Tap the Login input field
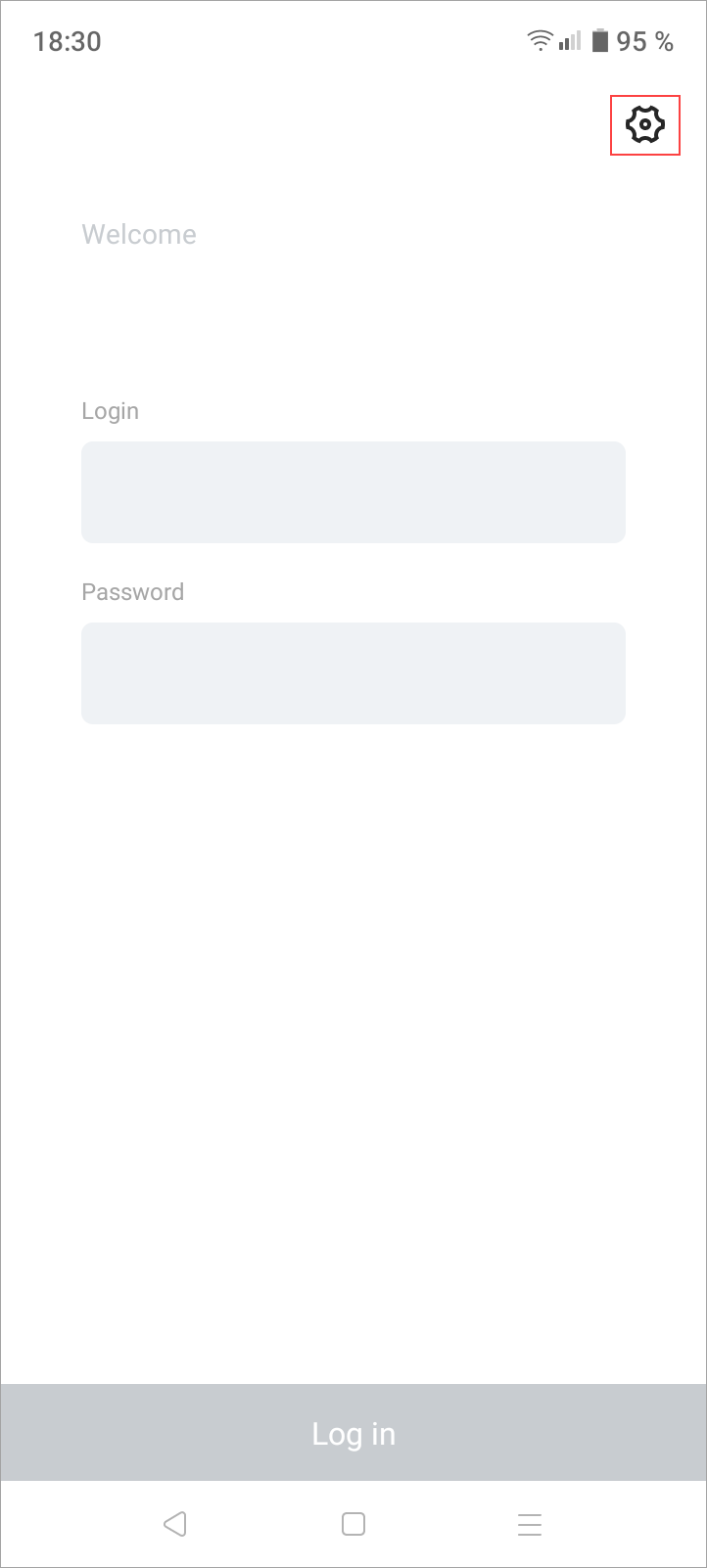The width and height of the screenshot is (707, 1568). pos(353,492)
